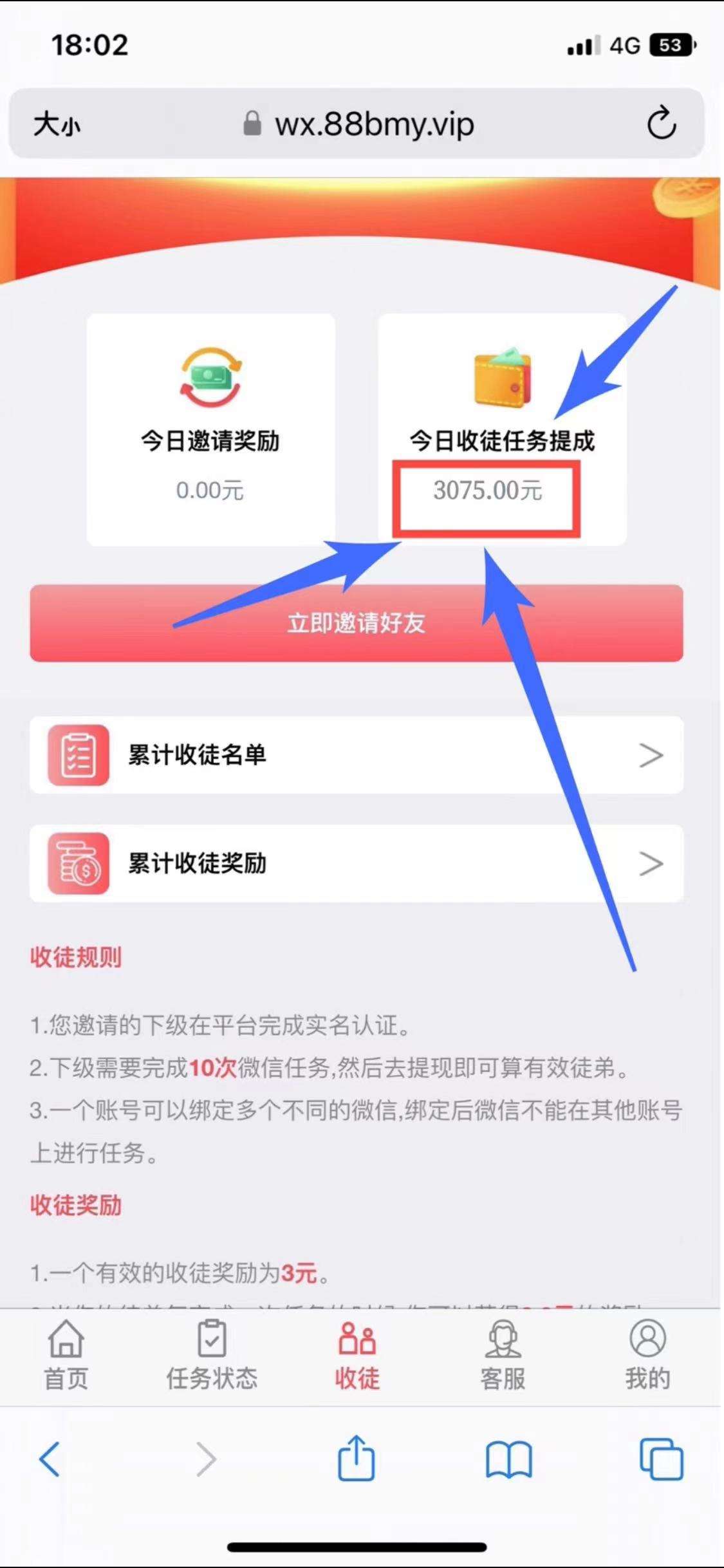Select the 收徒 tab
Viewport: 724px width, 1568px height.
[x=357, y=1356]
